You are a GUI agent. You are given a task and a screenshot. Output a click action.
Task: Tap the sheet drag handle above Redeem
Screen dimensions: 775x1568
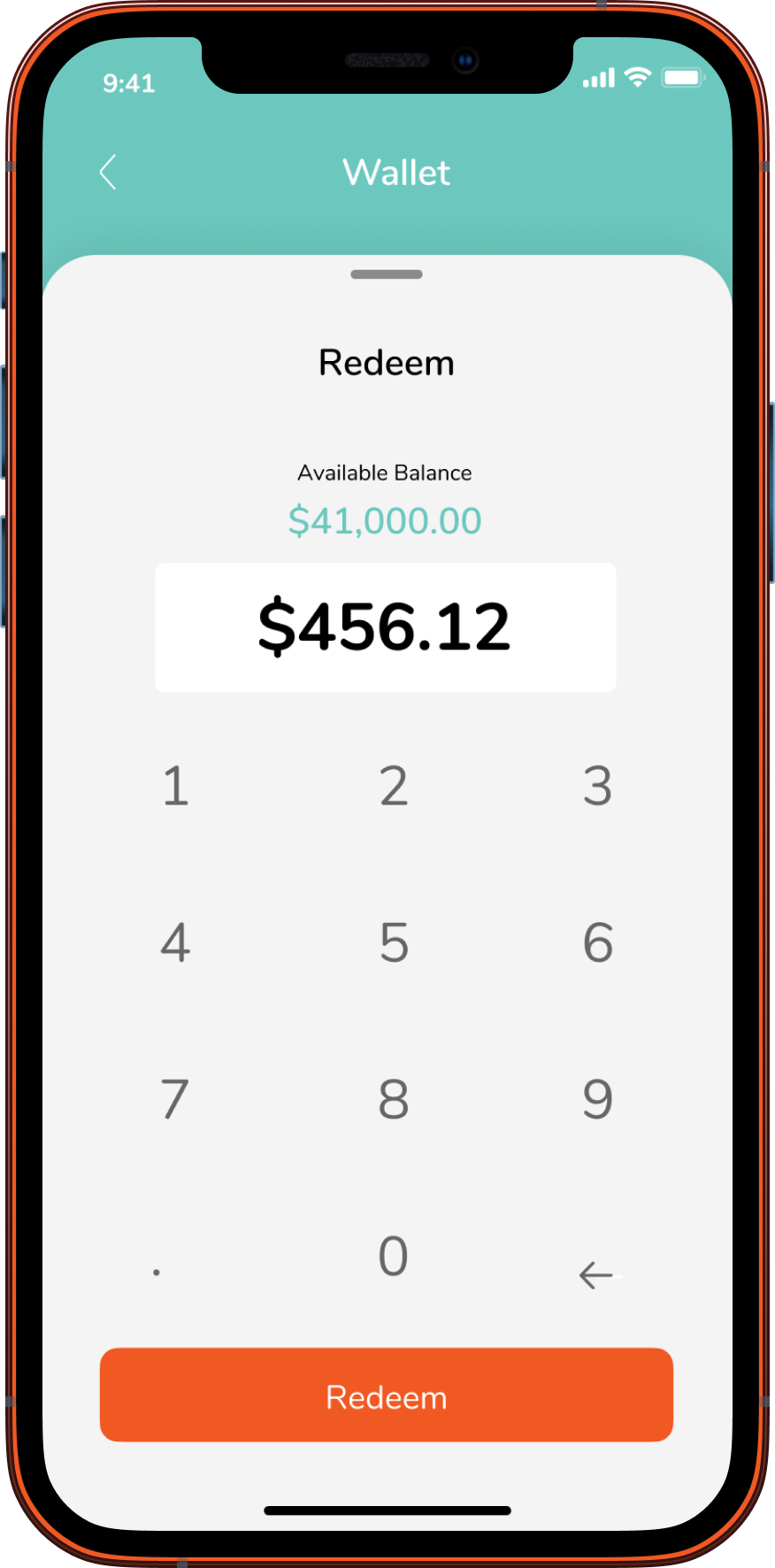[x=387, y=274]
